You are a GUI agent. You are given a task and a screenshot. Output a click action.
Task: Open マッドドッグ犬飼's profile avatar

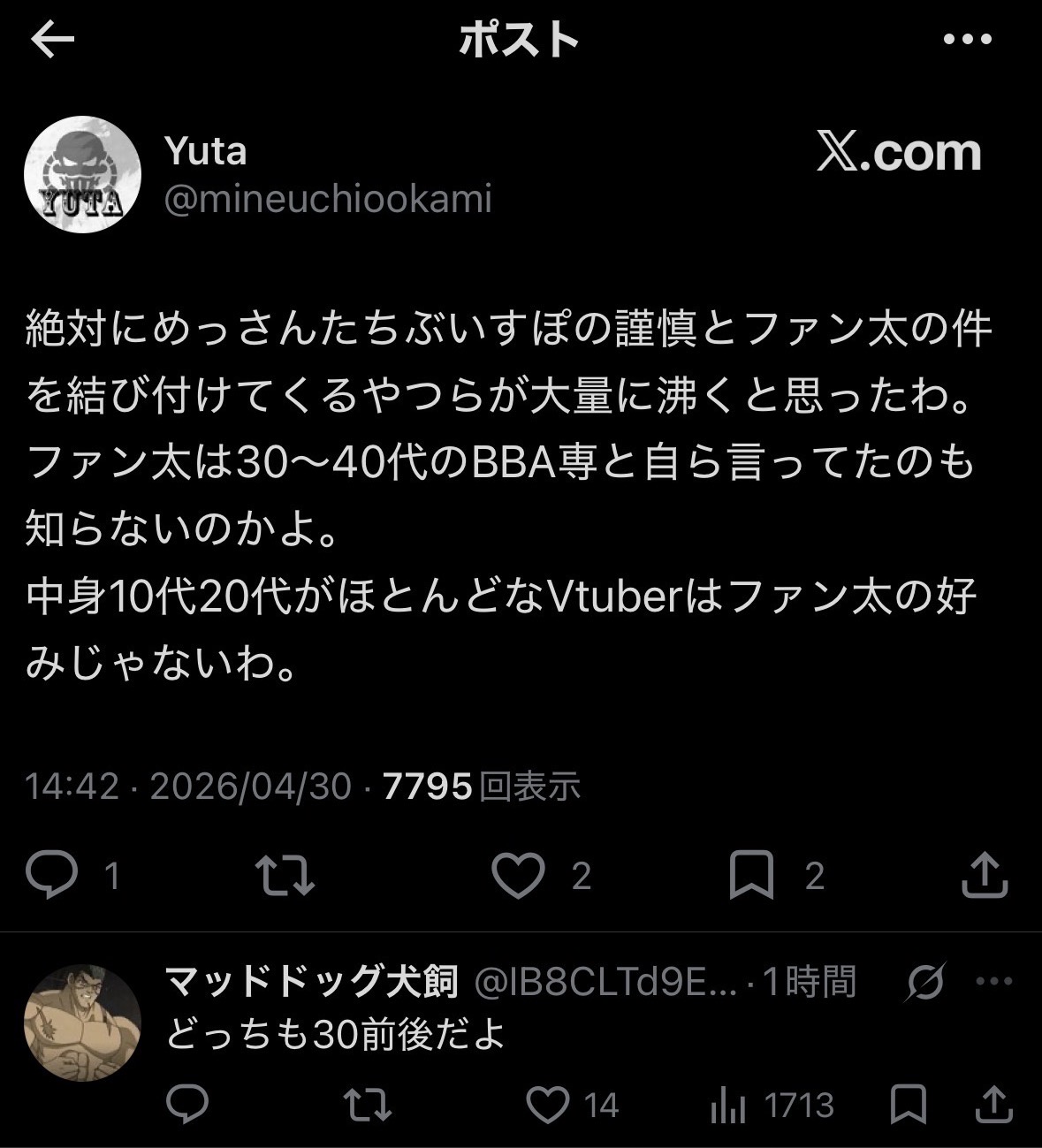[82, 1023]
